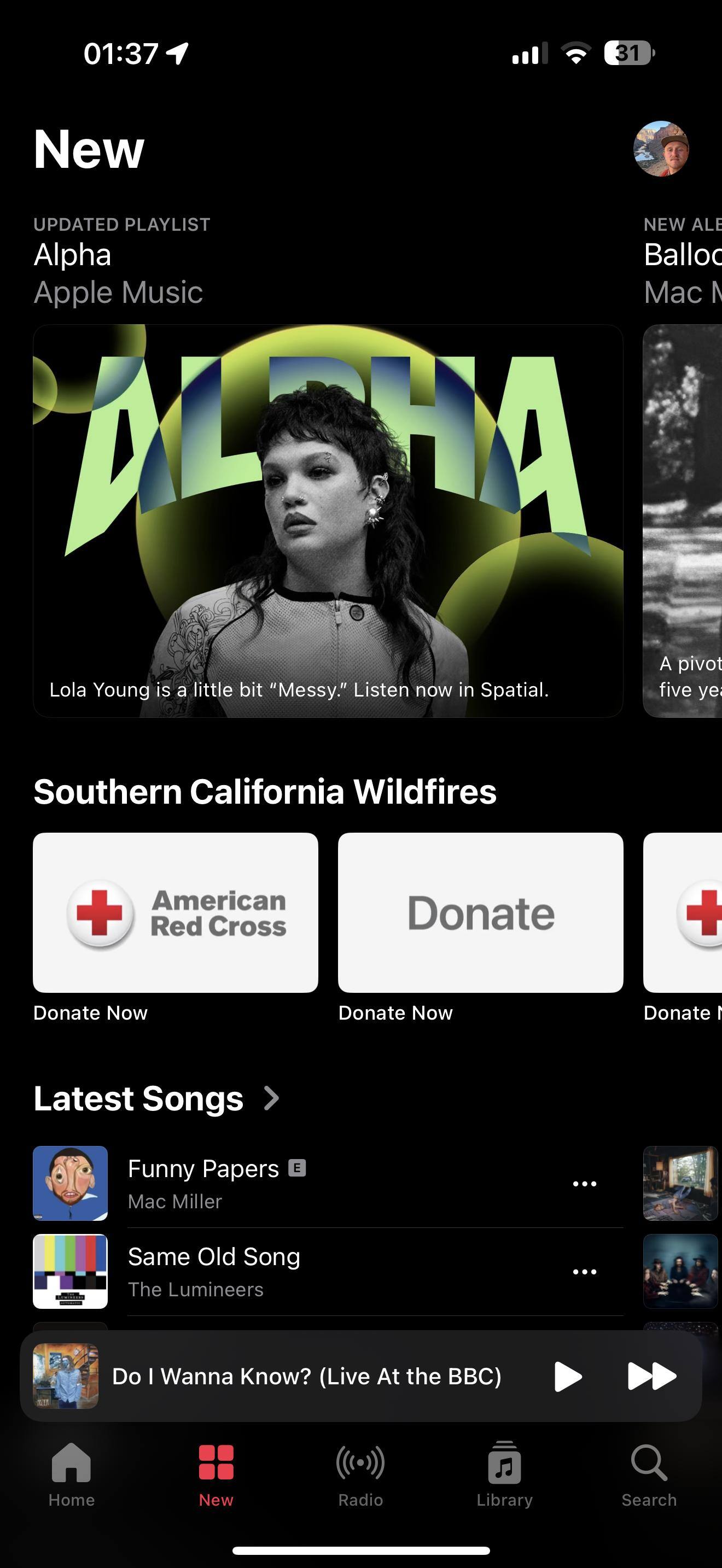Screen dimensions: 722x1568
Task: Open the Alpha playlist card
Action: coord(328,520)
